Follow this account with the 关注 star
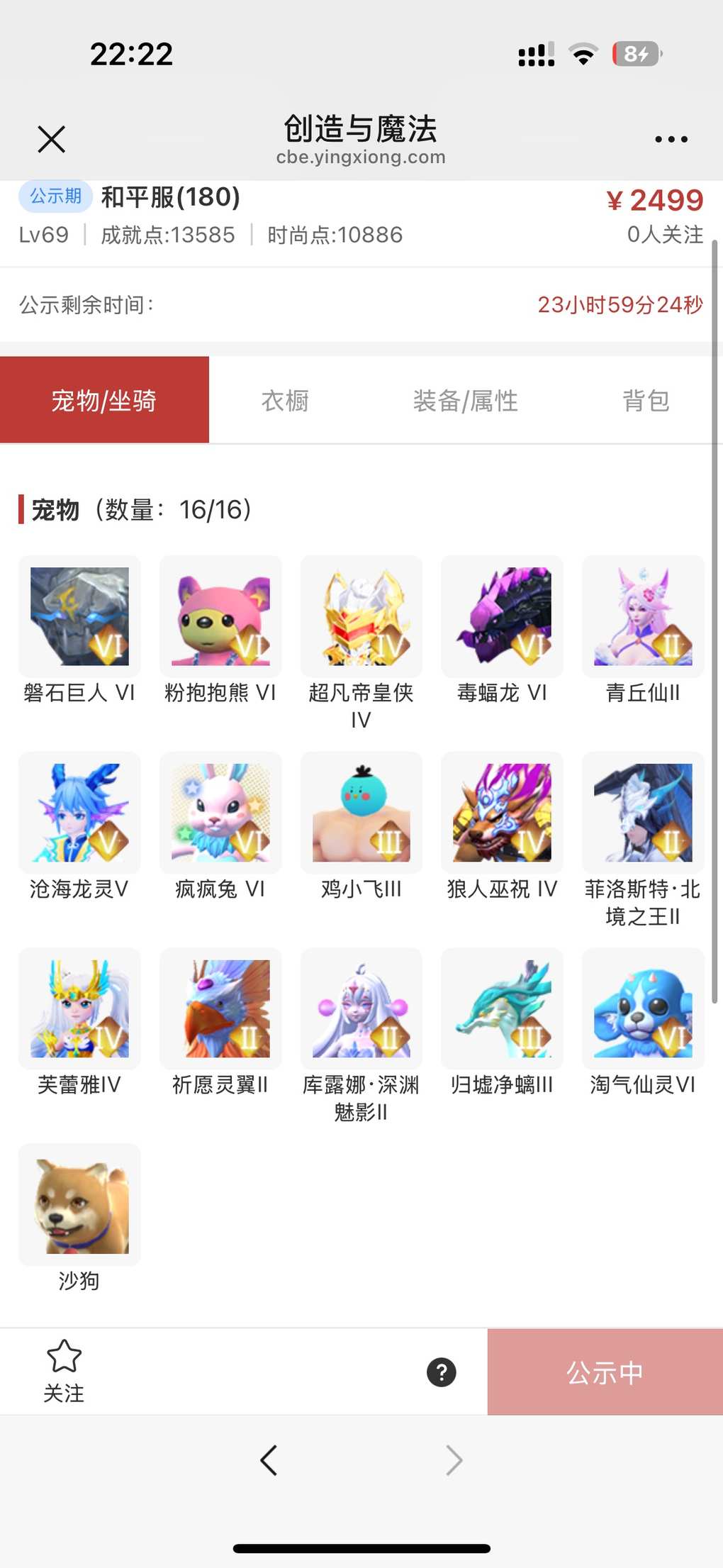 tap(64, 1371)
